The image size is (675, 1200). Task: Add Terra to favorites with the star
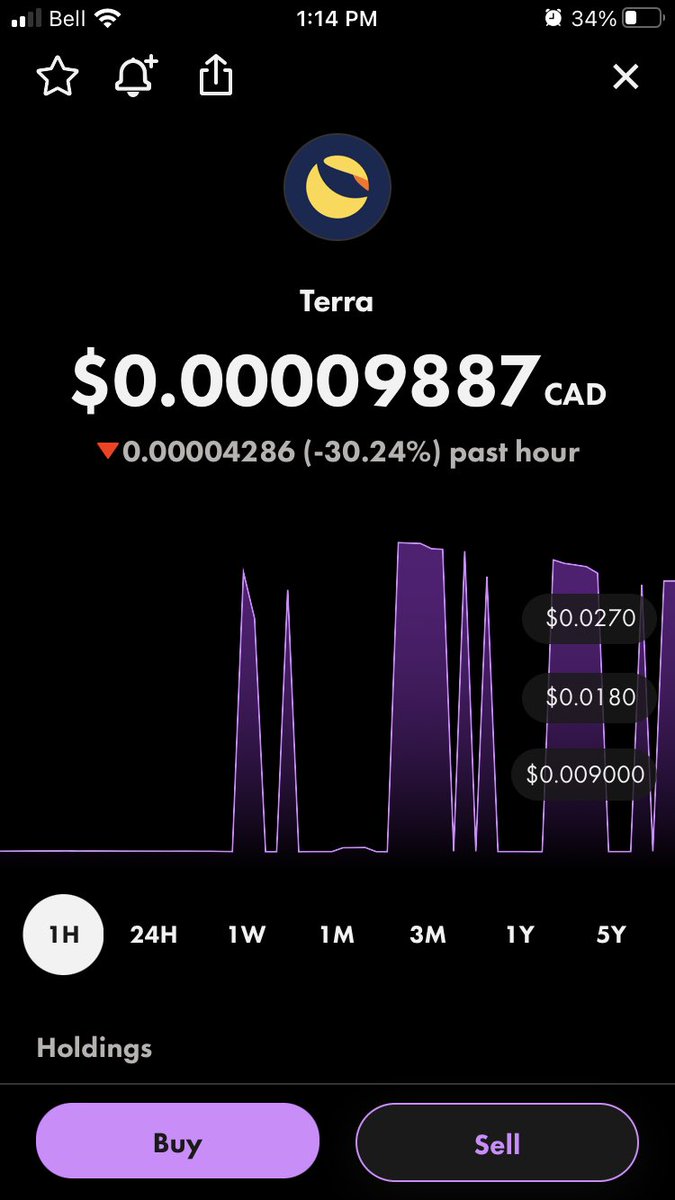57,77
